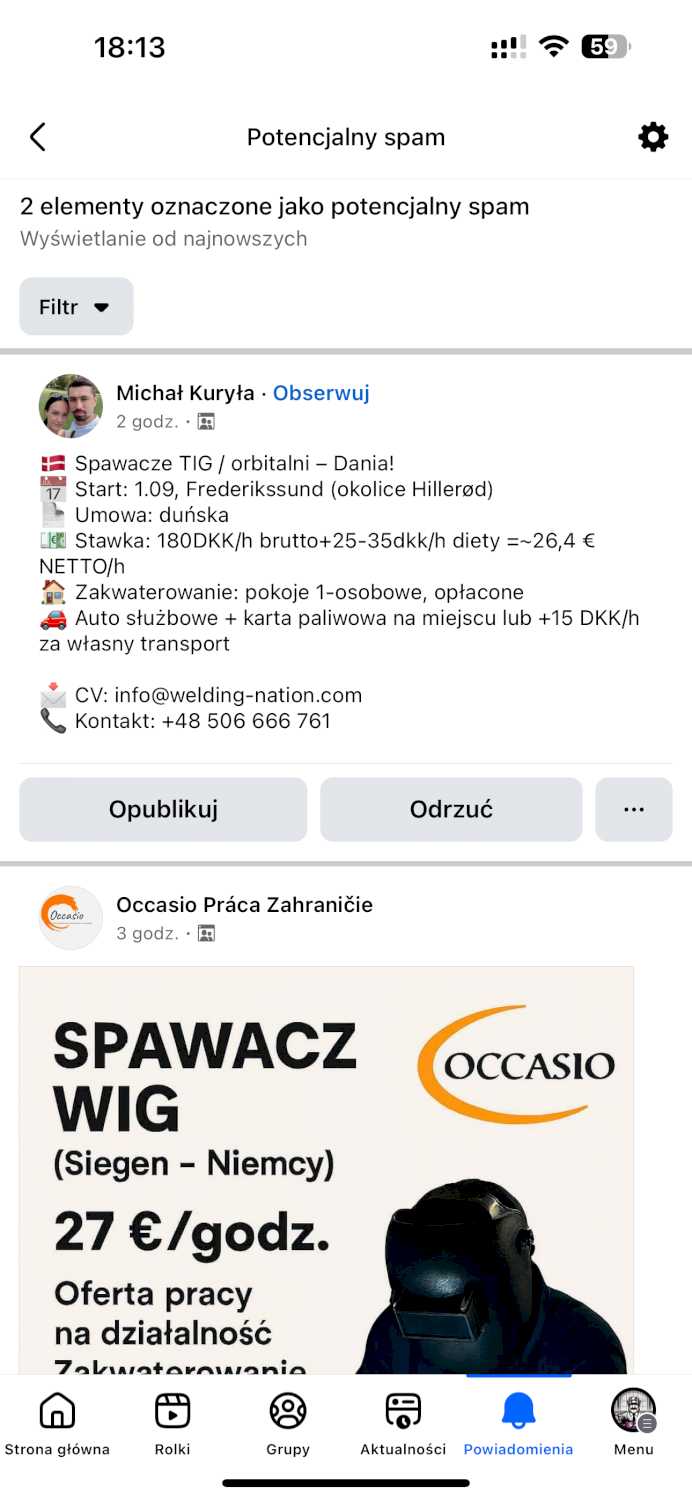Go back from Potencjalny spam screen

pyautogui.click(x=38, y=137)
